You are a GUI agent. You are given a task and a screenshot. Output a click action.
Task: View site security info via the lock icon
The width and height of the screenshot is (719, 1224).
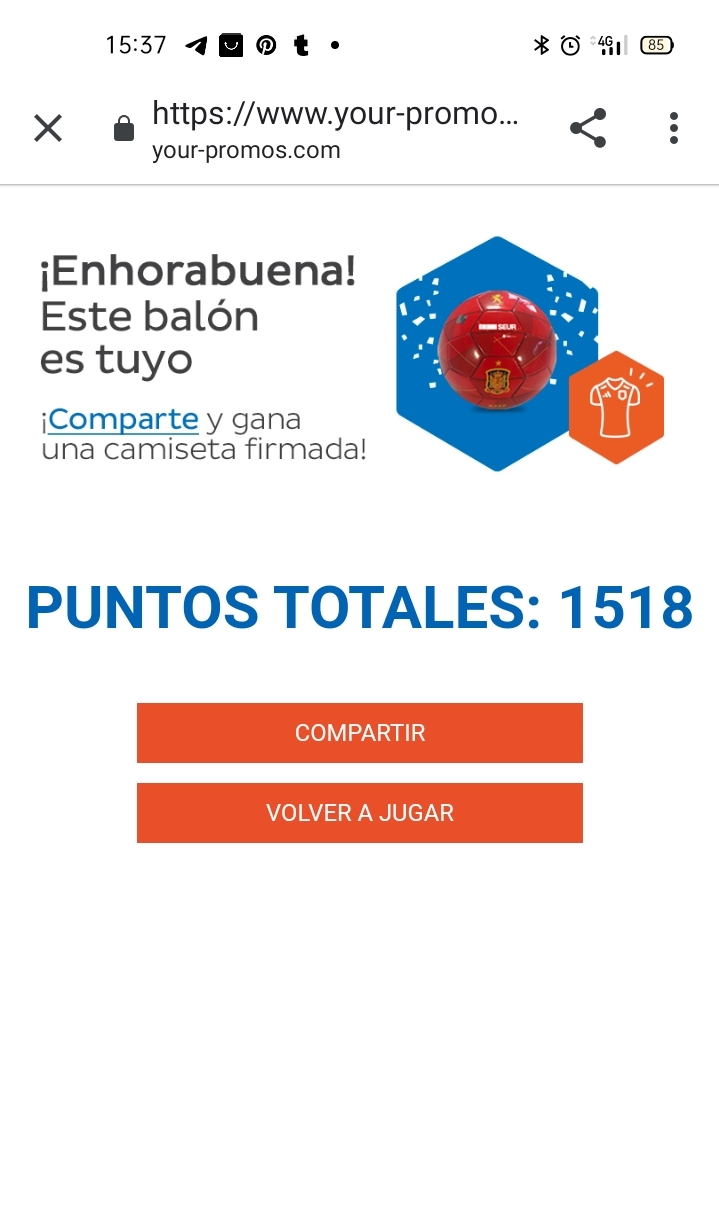[124, 129]
